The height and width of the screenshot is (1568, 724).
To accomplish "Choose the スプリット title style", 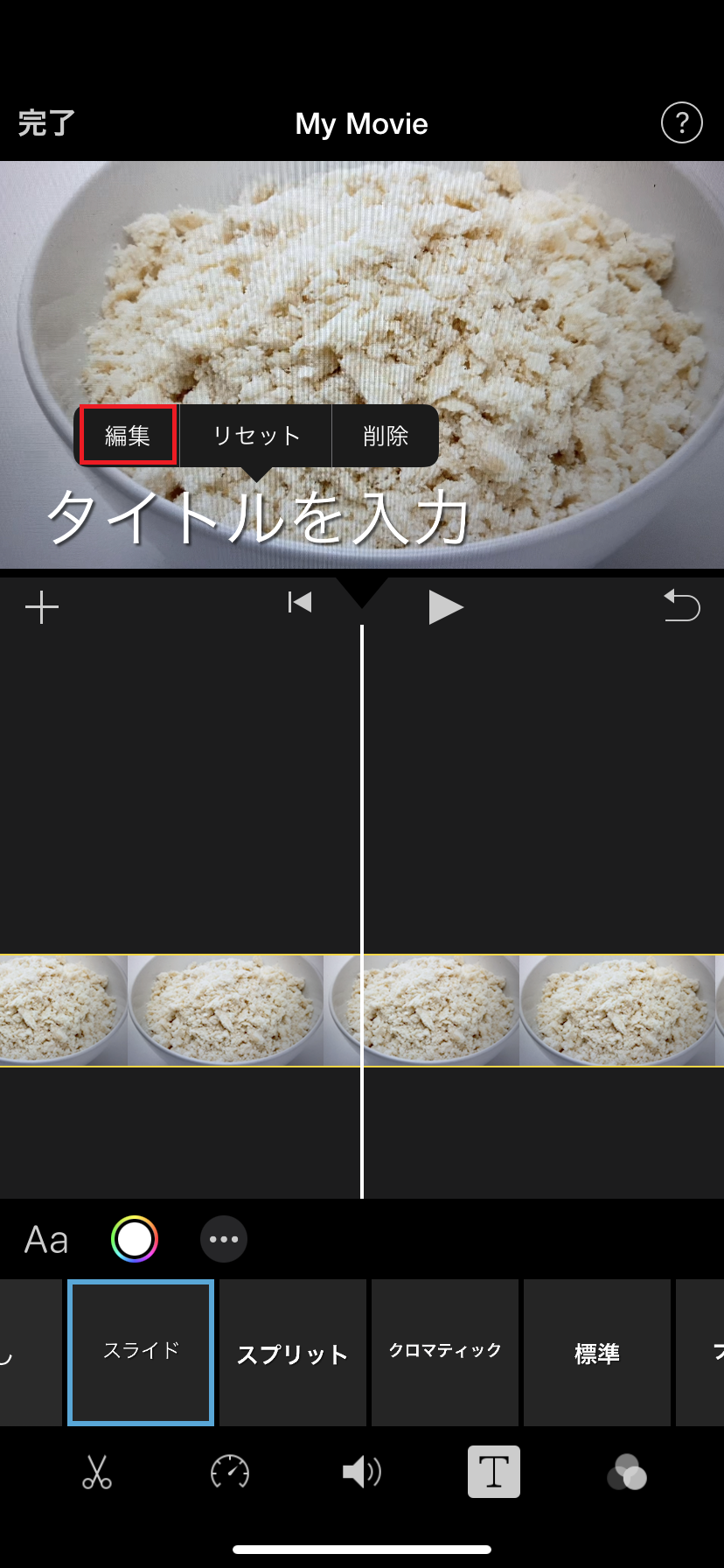I will [293, 1352].
